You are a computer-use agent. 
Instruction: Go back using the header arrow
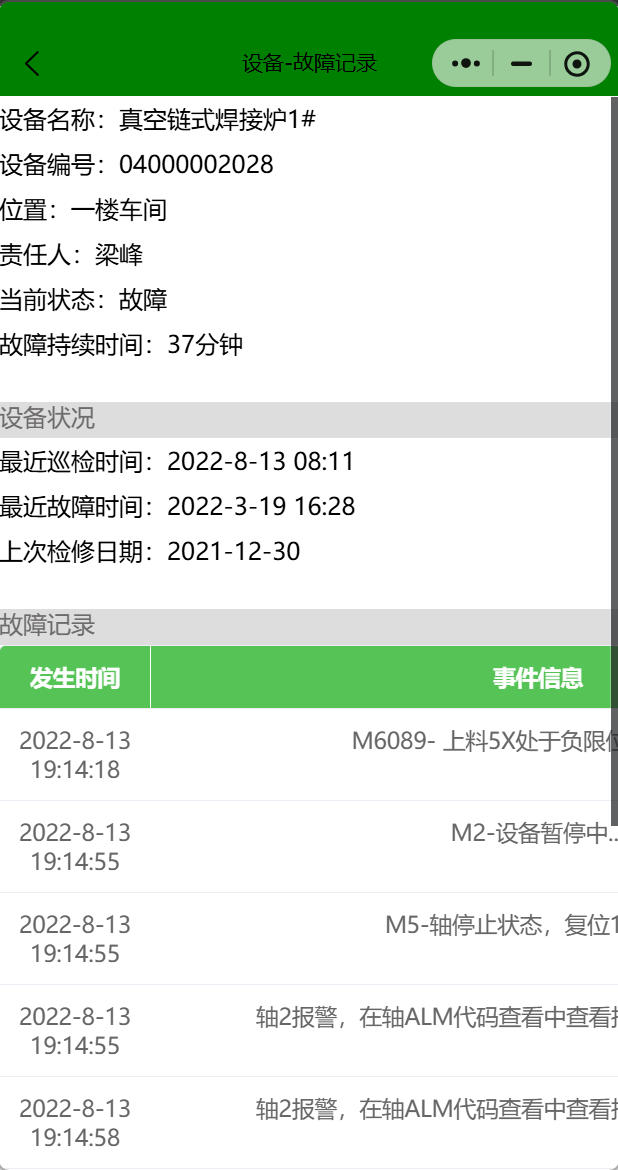click(32, 64)
